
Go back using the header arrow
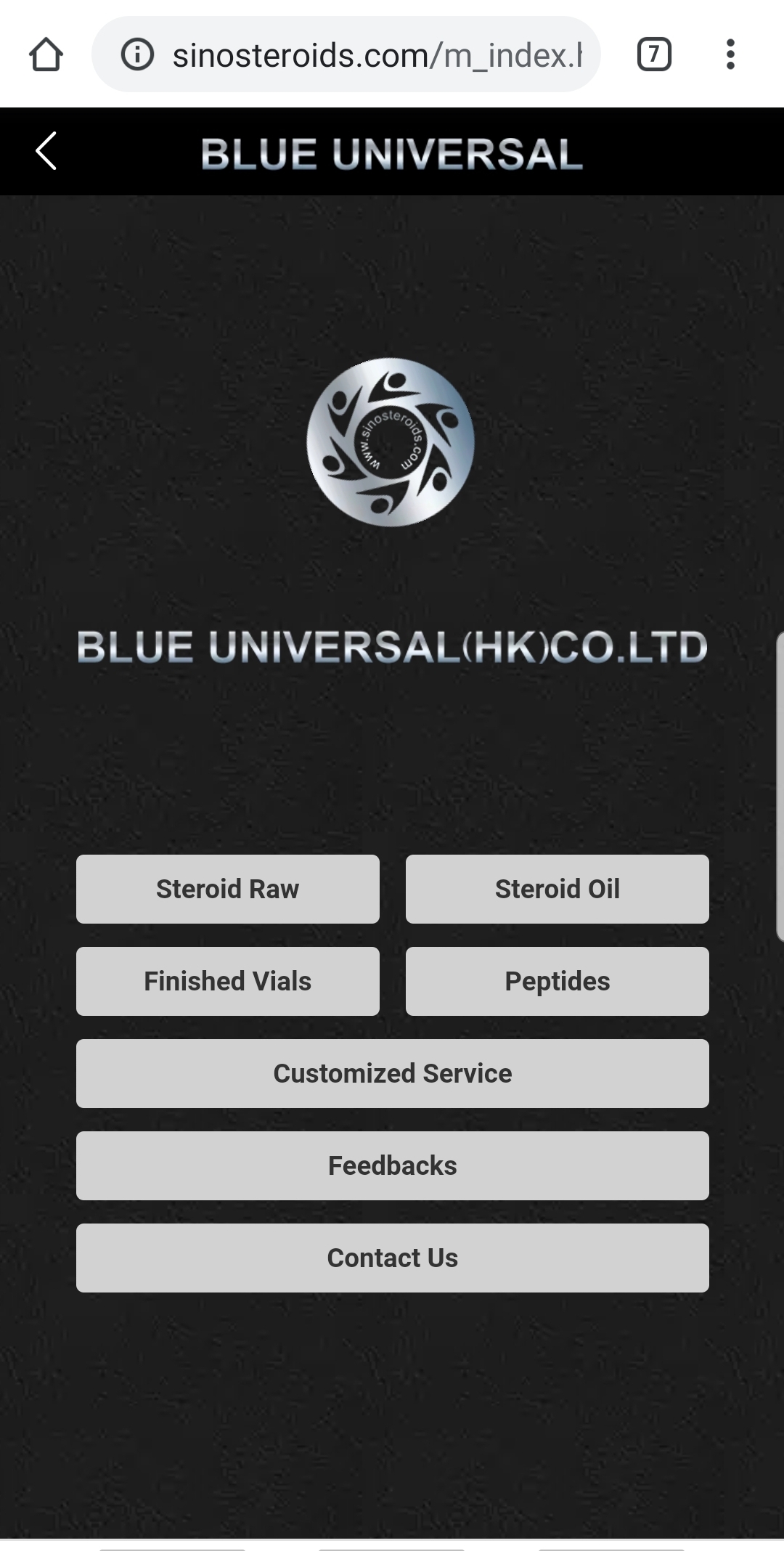click(46, 151)
